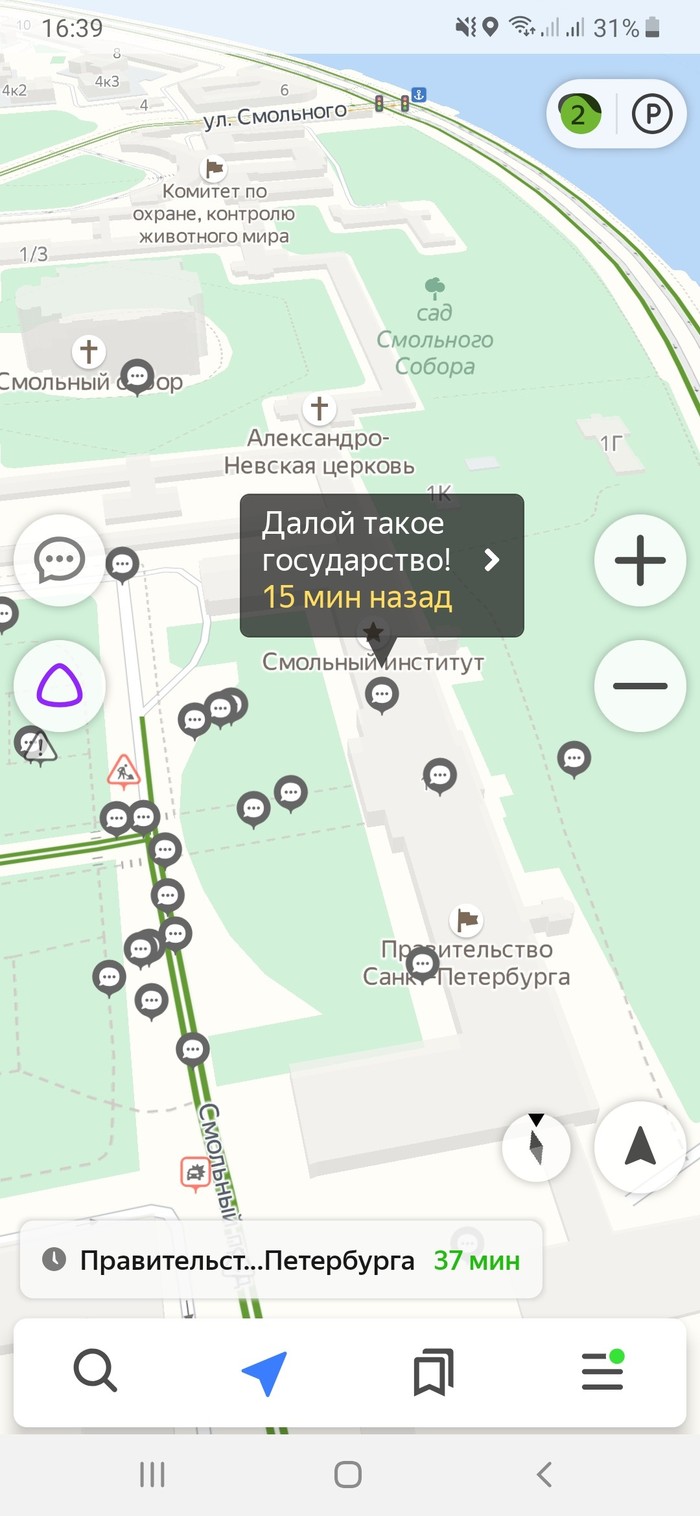This screenshot has height=1516, width=700.
Task: Open the navigation arrow tab
Action: pos(265,1372)
